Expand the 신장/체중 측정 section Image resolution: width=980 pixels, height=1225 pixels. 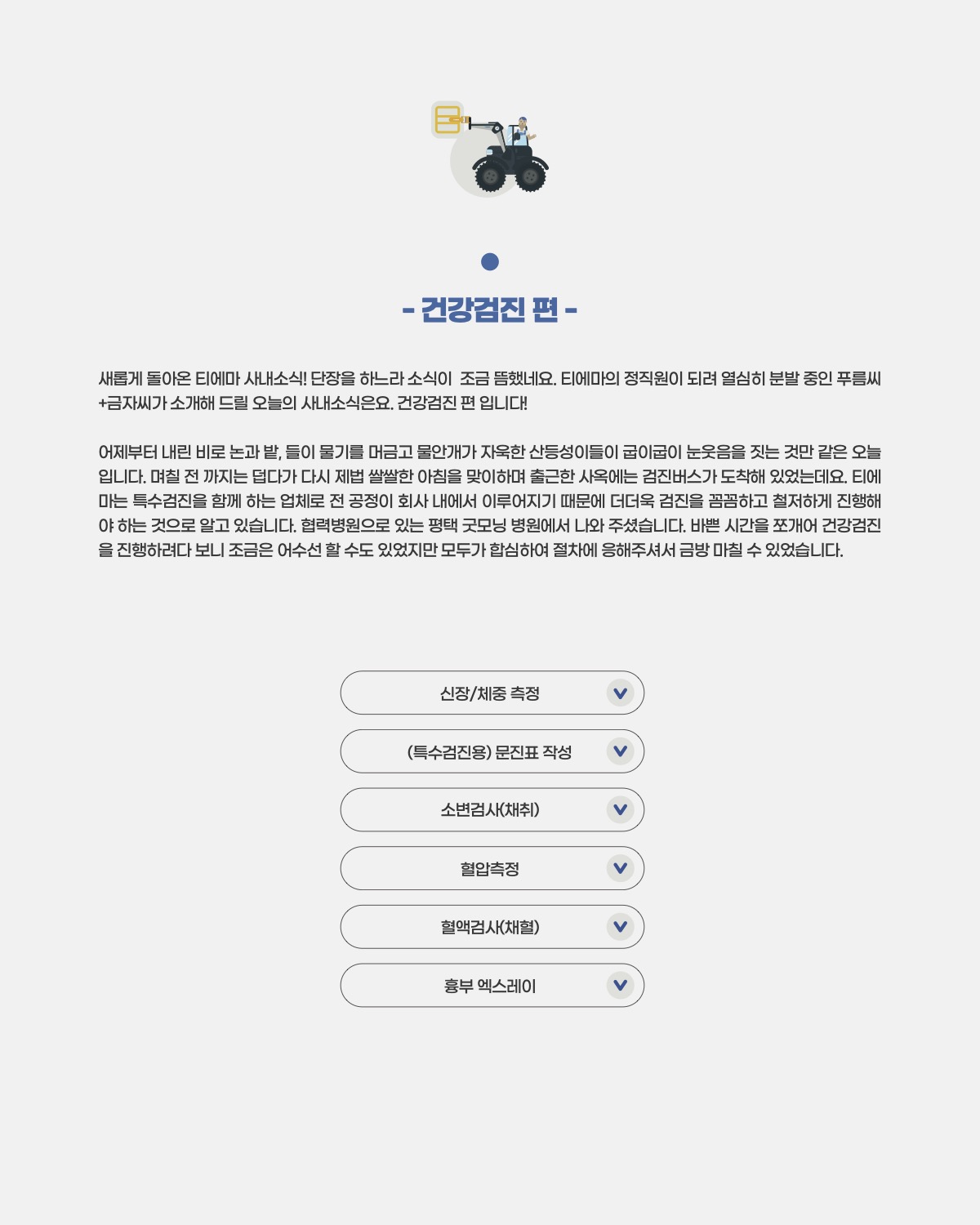(492, 693)
